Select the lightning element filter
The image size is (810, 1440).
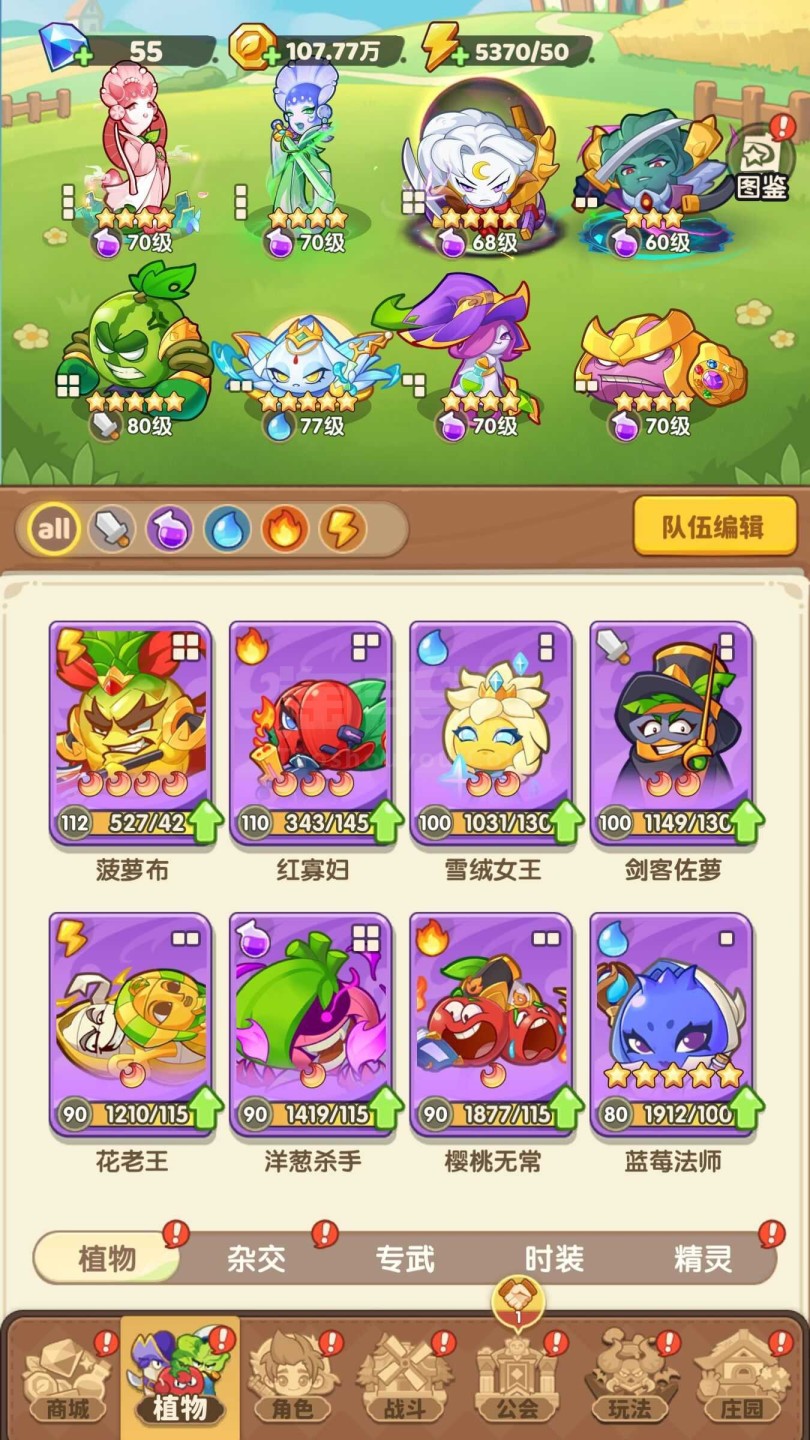[x=342, y=529]
